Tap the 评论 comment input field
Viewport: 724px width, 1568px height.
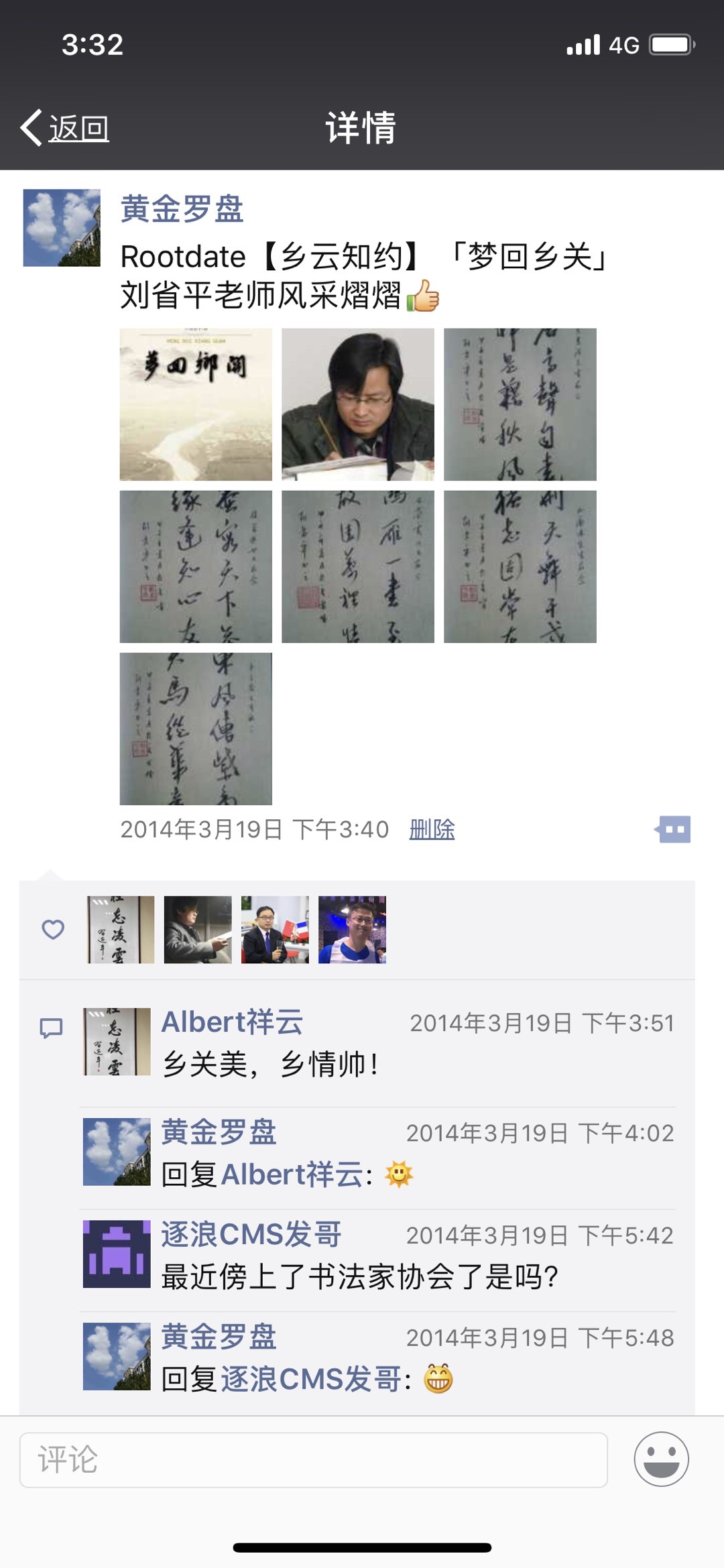(313, 1459)
